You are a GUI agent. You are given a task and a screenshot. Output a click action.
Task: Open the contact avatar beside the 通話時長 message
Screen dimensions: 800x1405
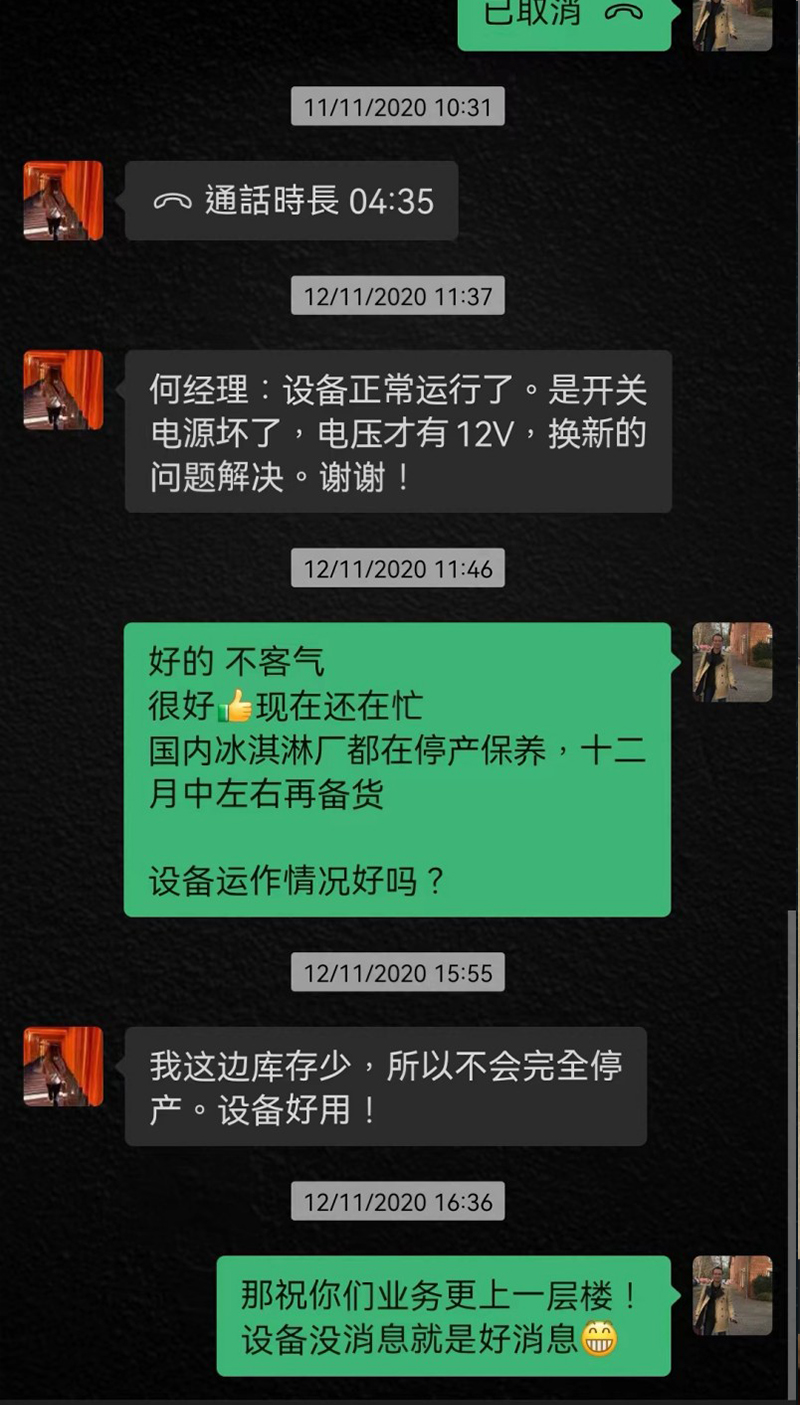[x=63, y=201]
